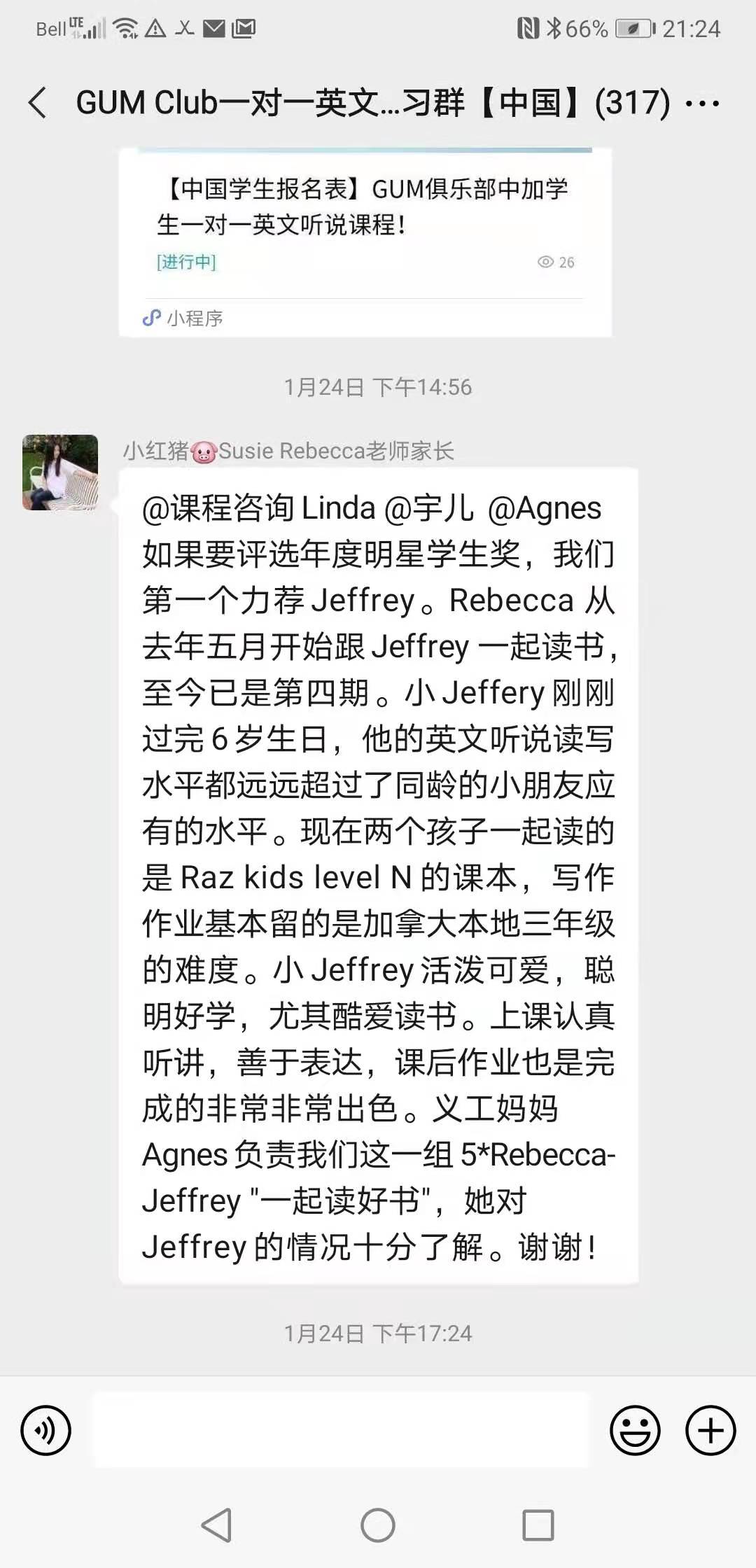Open the plus attachment menu
The image size is (756, 1568).
710,1430
